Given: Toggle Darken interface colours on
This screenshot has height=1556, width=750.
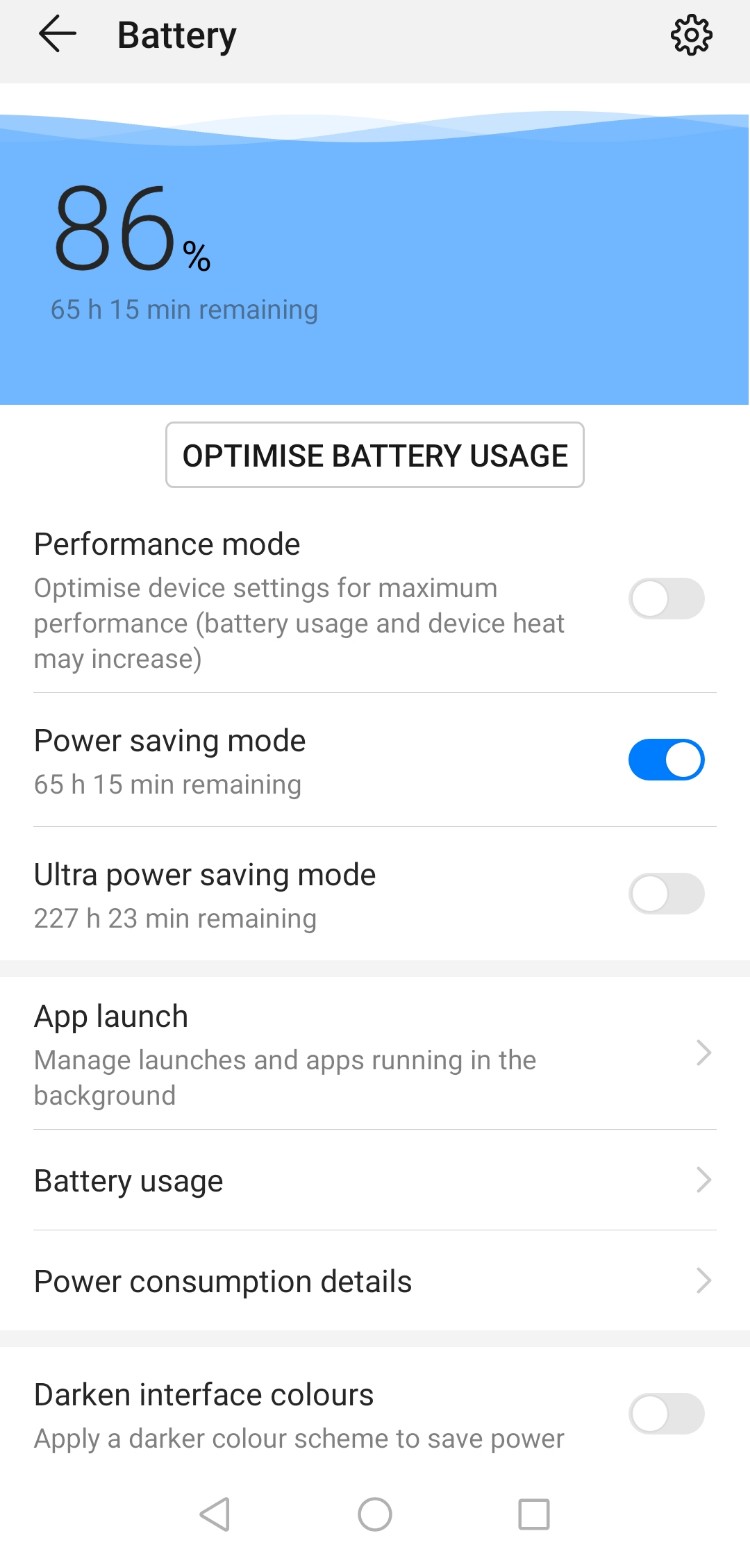Looking at the screenshot, I should (667, 1414).
